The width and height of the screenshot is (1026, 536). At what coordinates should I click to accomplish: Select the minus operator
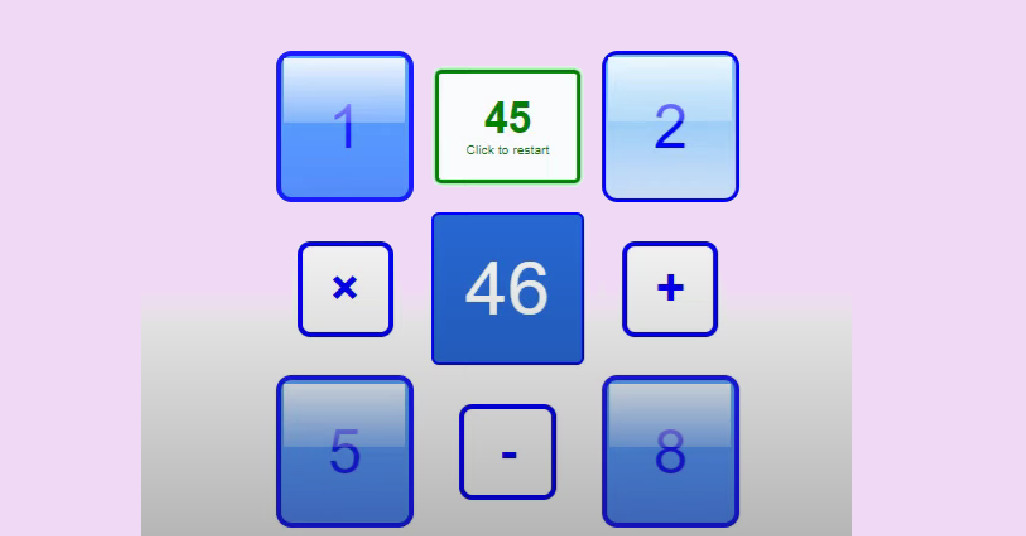pyautogui.click(x=507, y=452)
